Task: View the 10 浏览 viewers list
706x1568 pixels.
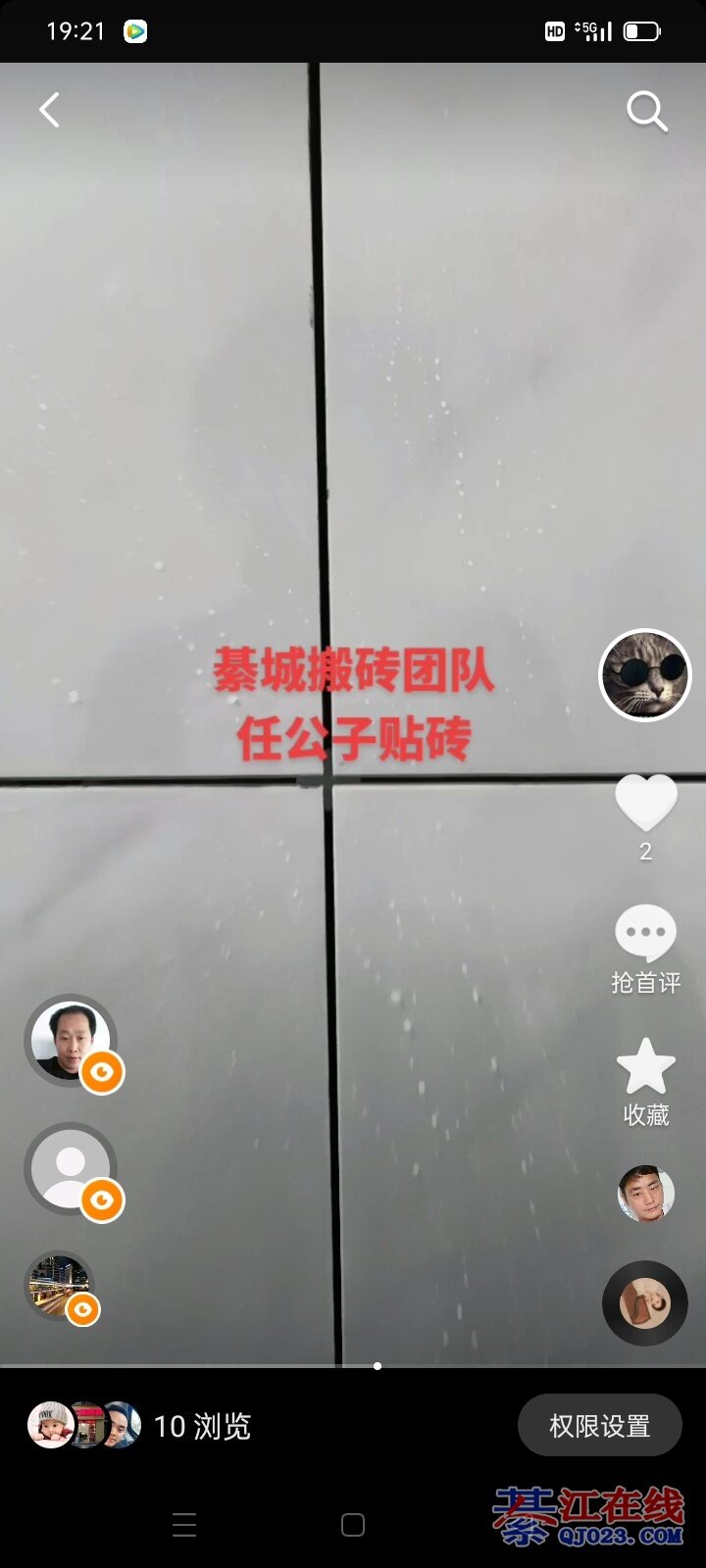Action: 202,1426
